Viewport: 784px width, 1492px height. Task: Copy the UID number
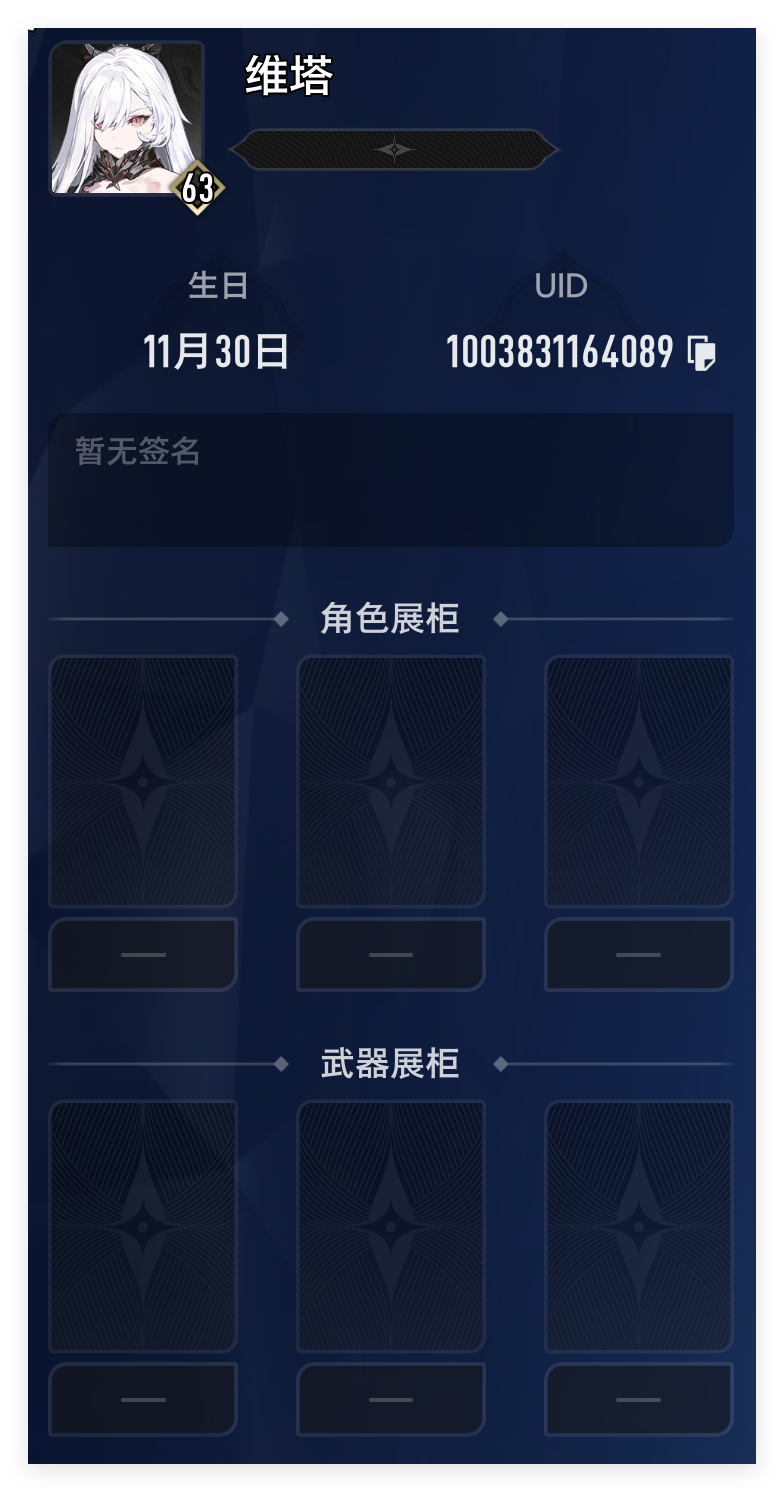tap(702, 353)
